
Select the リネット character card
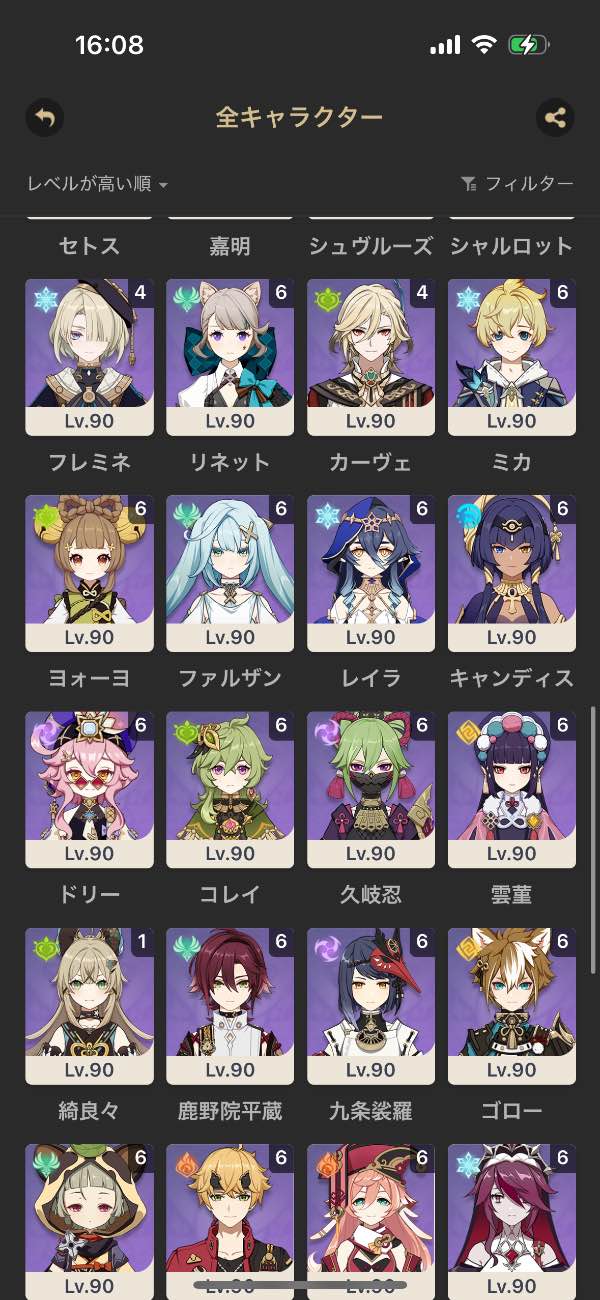click(x=230, y=357)
